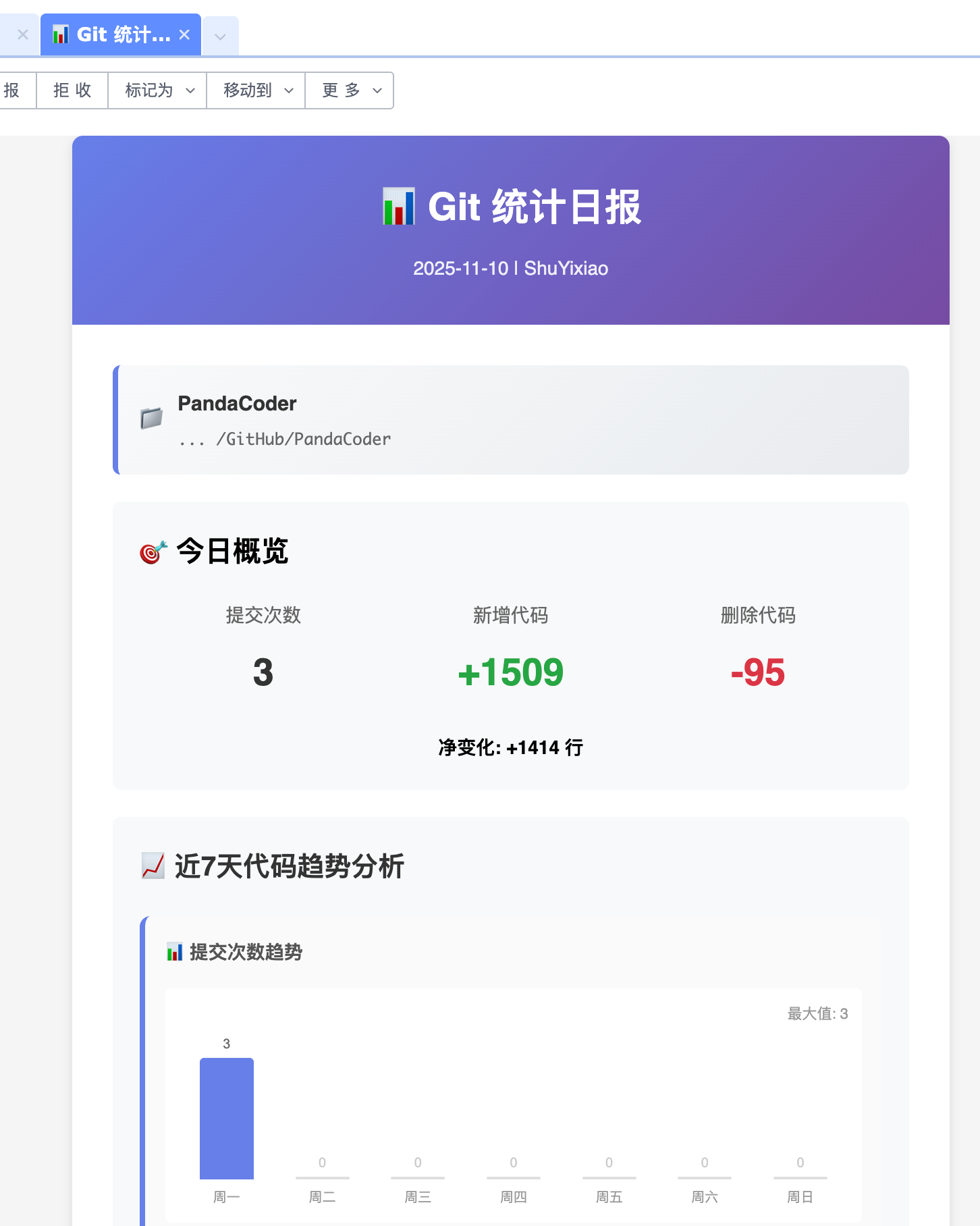Click the trend chart emoji next to 近7天代码趋势分析
The width and height of the screenshot is (980, 1226).
[x=152, y=866]
